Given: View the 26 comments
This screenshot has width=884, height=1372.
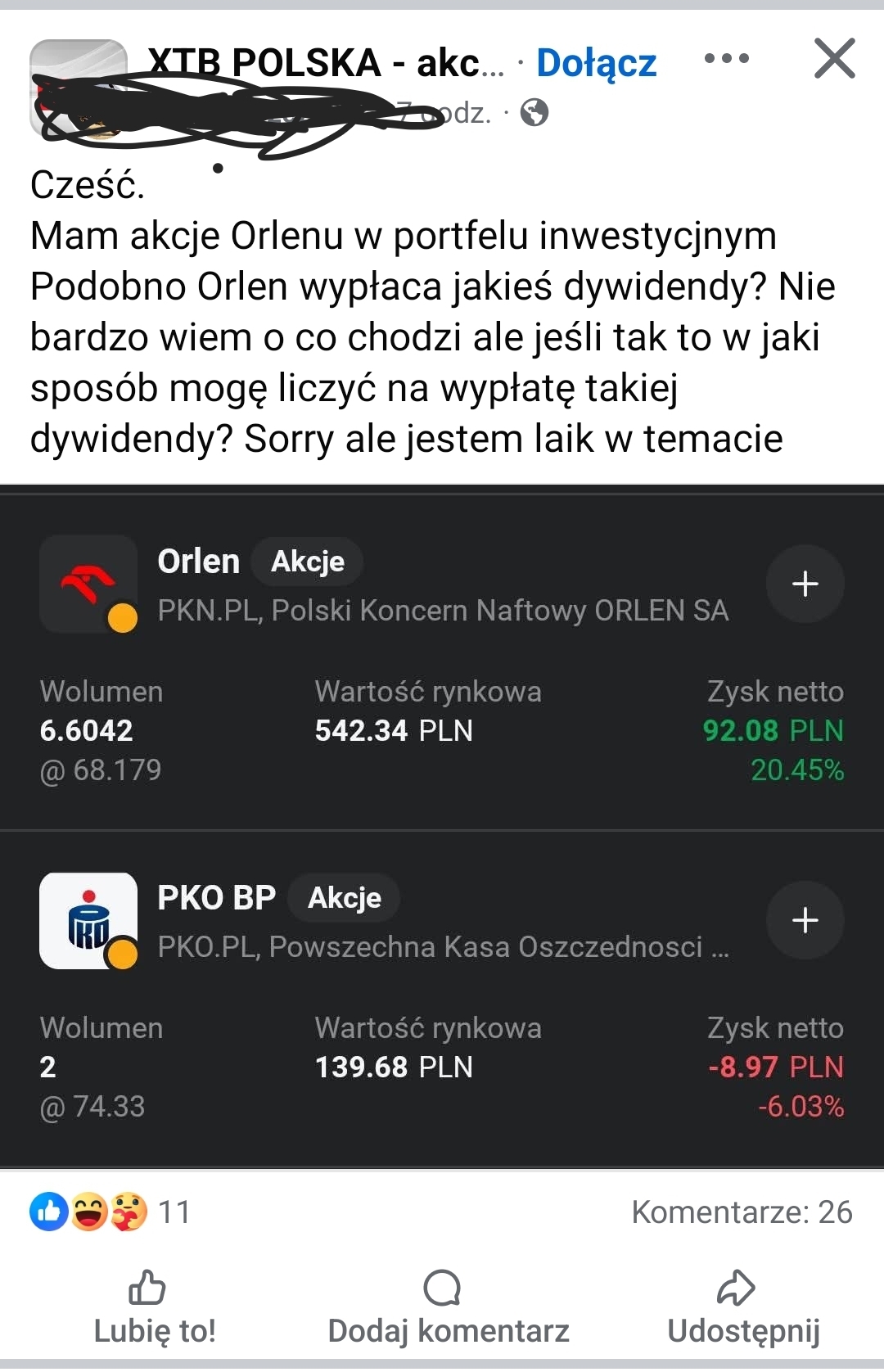Looking at the screenshot, I should 742,1212.
